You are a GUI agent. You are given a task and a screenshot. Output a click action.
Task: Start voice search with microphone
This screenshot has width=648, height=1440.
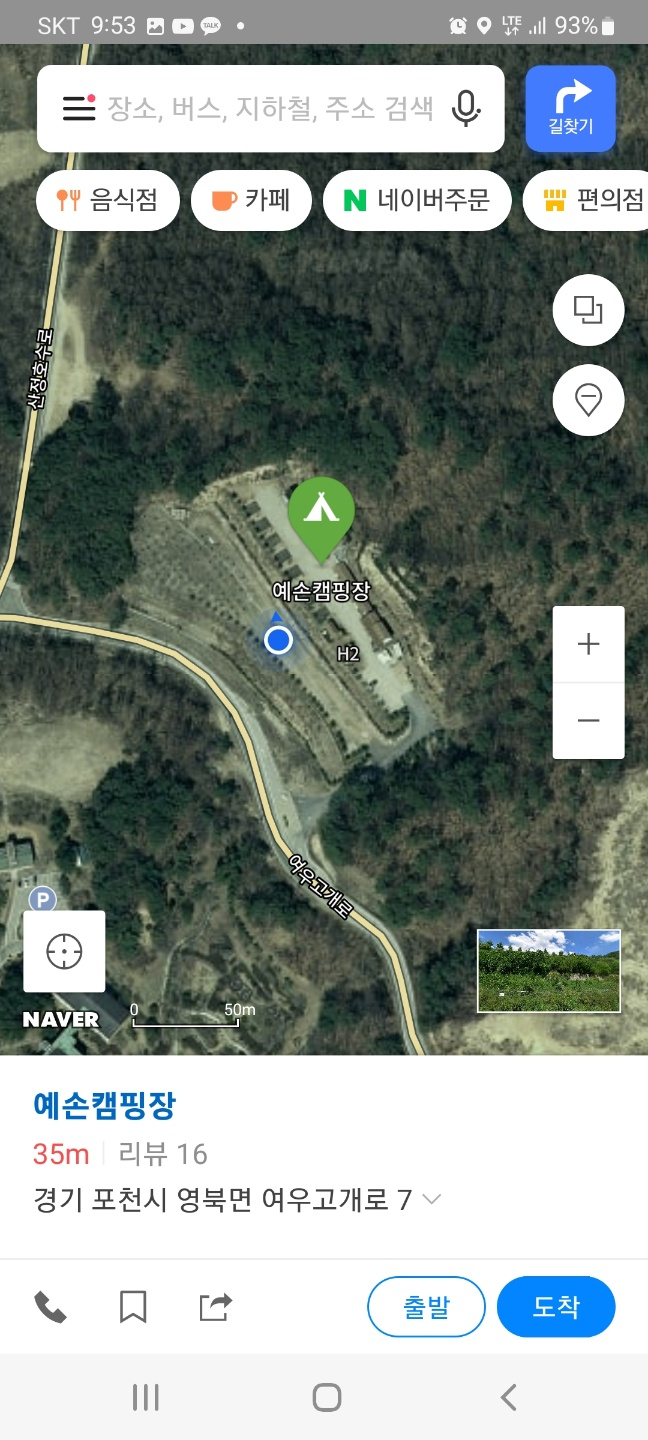[x=465, y=108]
